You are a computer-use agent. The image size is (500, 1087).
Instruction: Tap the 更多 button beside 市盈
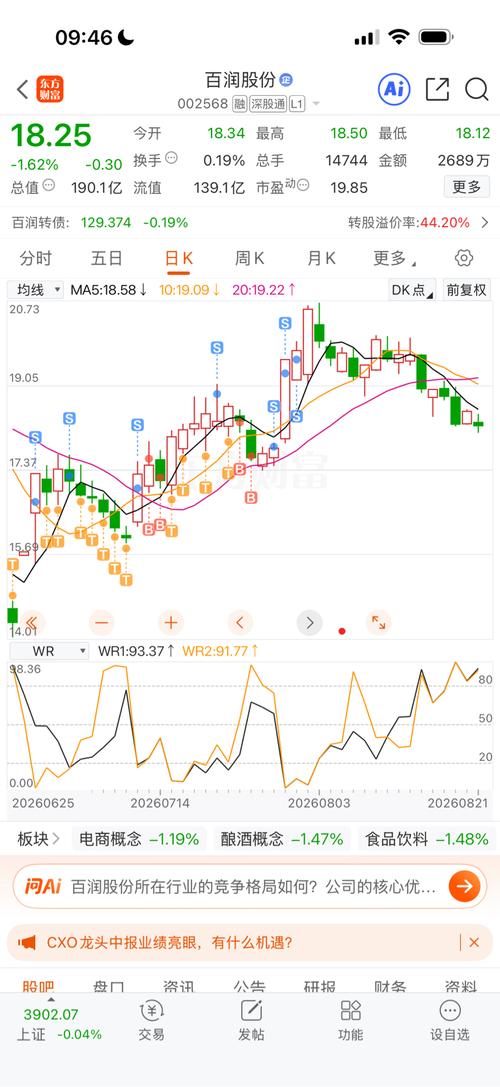[x=467, y=187]
